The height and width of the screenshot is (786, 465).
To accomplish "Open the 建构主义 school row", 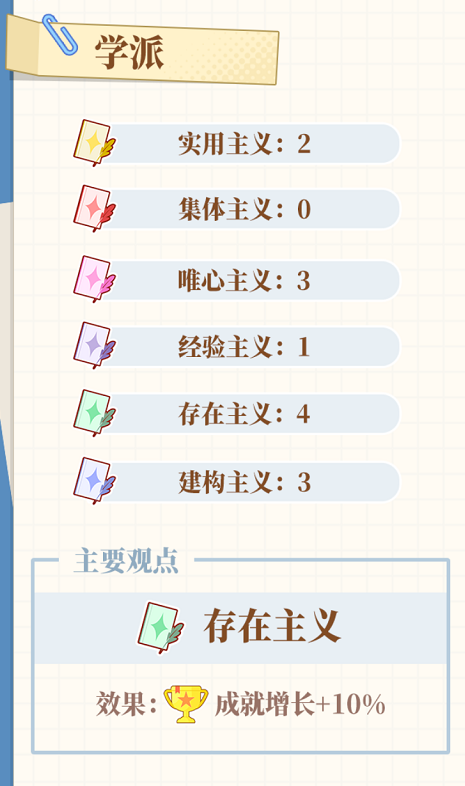I will coord(237,481).
